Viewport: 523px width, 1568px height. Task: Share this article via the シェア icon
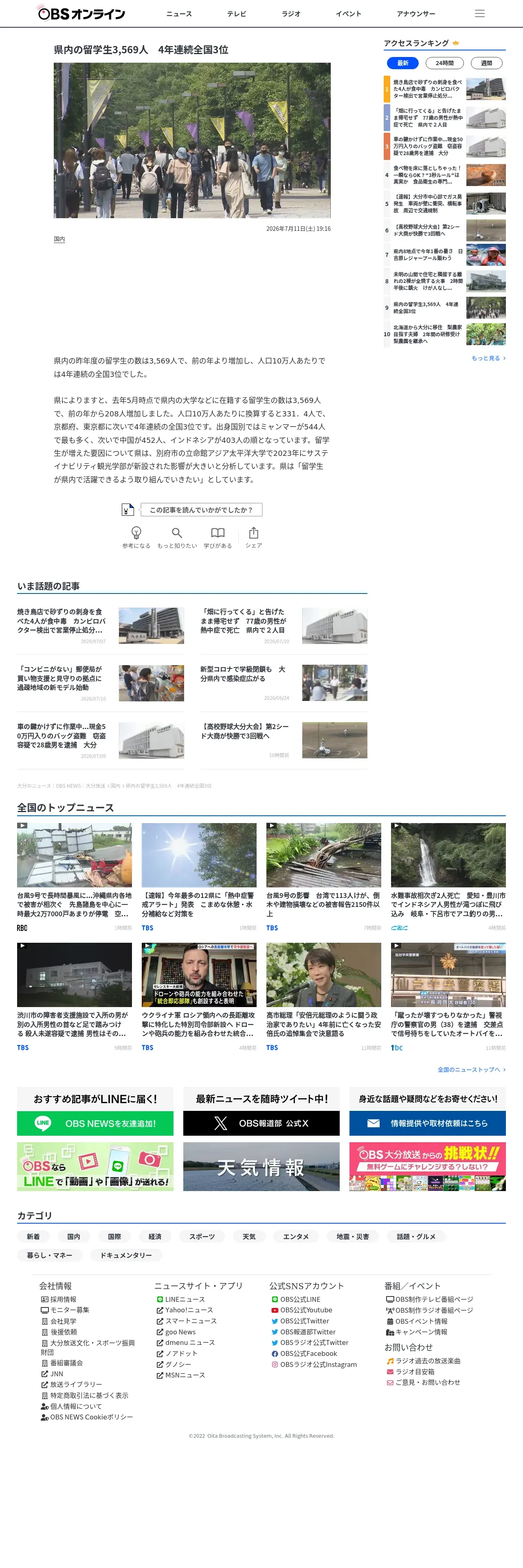click(x=254, y=537)
